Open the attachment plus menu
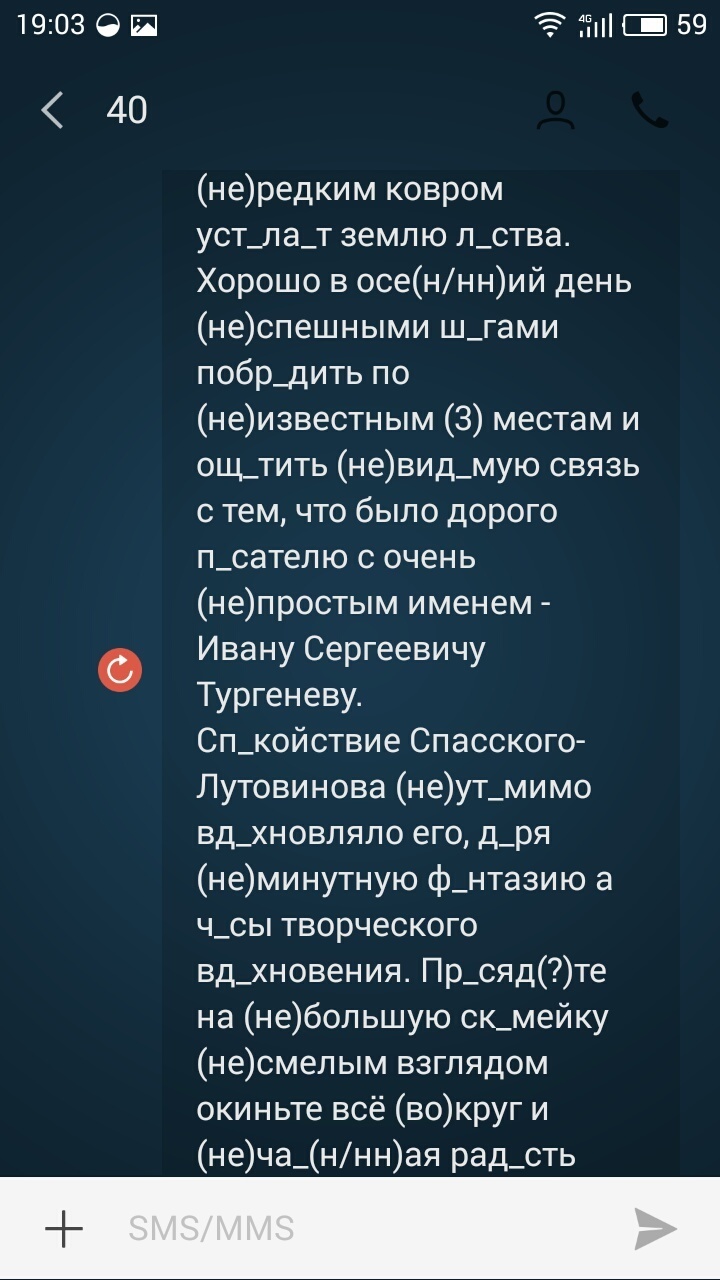This screenshot has width=720, height=1280. click(x=65, y=1228)
